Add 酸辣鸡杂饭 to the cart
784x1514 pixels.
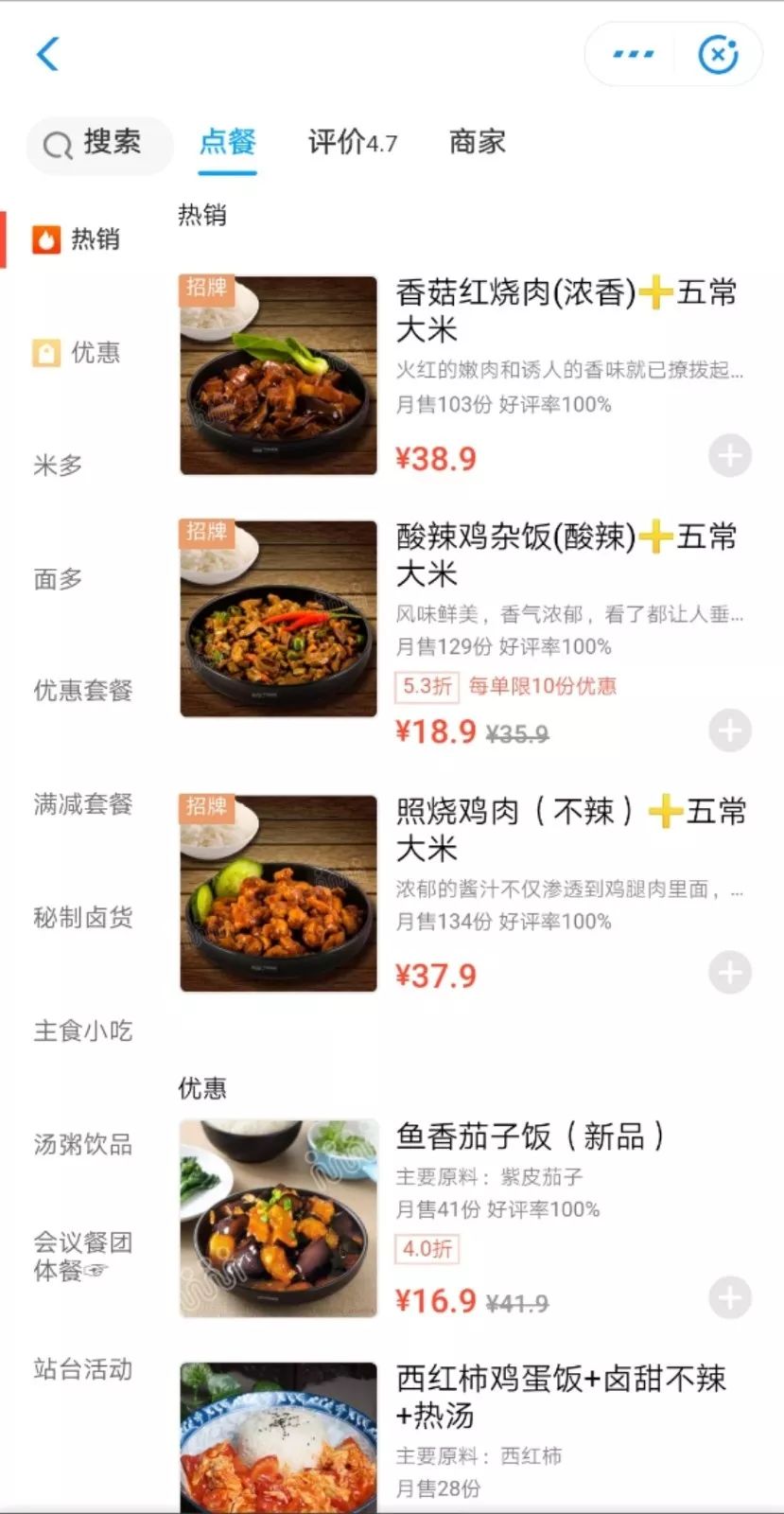(x=729, y=731)
